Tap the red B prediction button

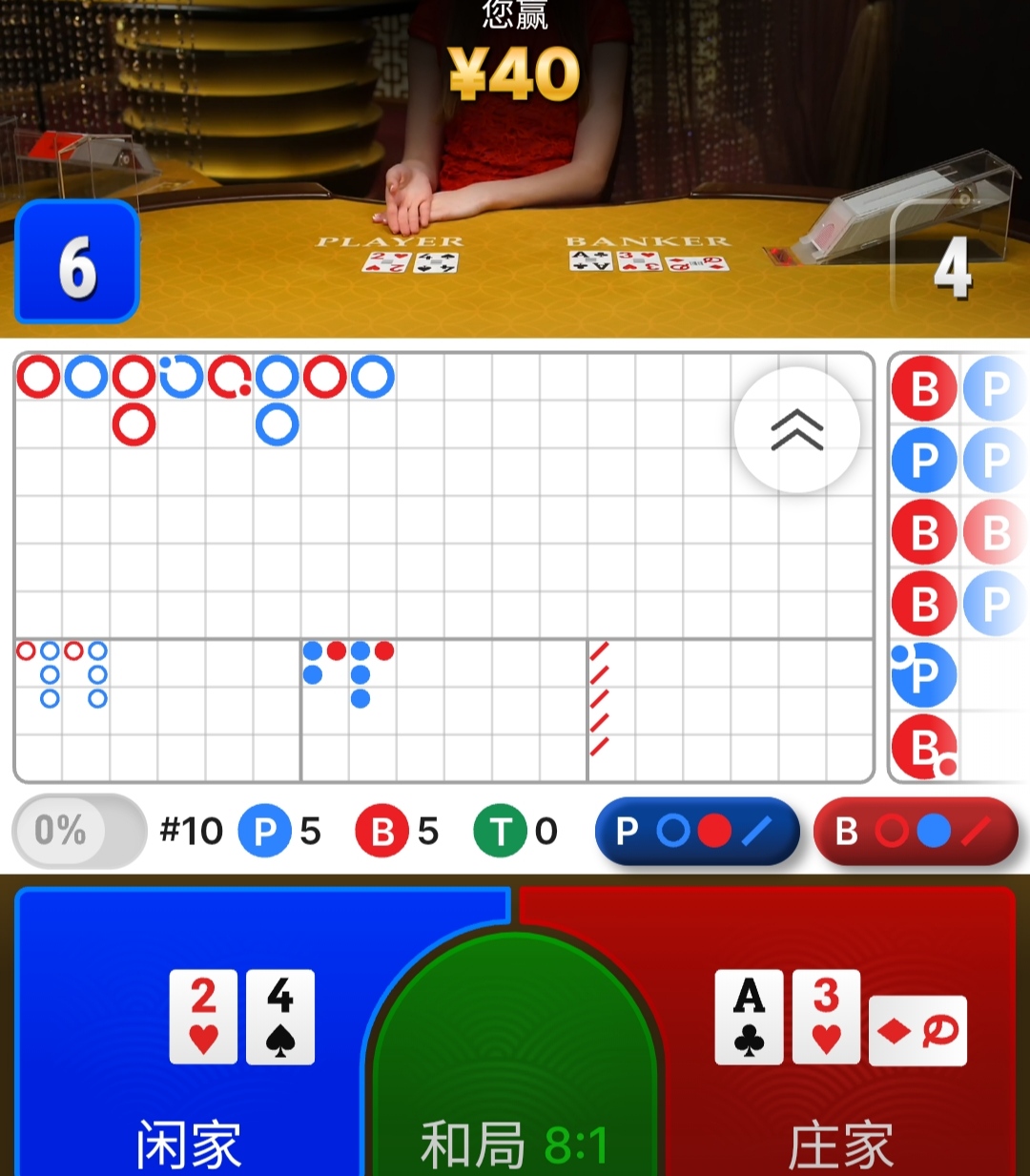pos(916,832)
